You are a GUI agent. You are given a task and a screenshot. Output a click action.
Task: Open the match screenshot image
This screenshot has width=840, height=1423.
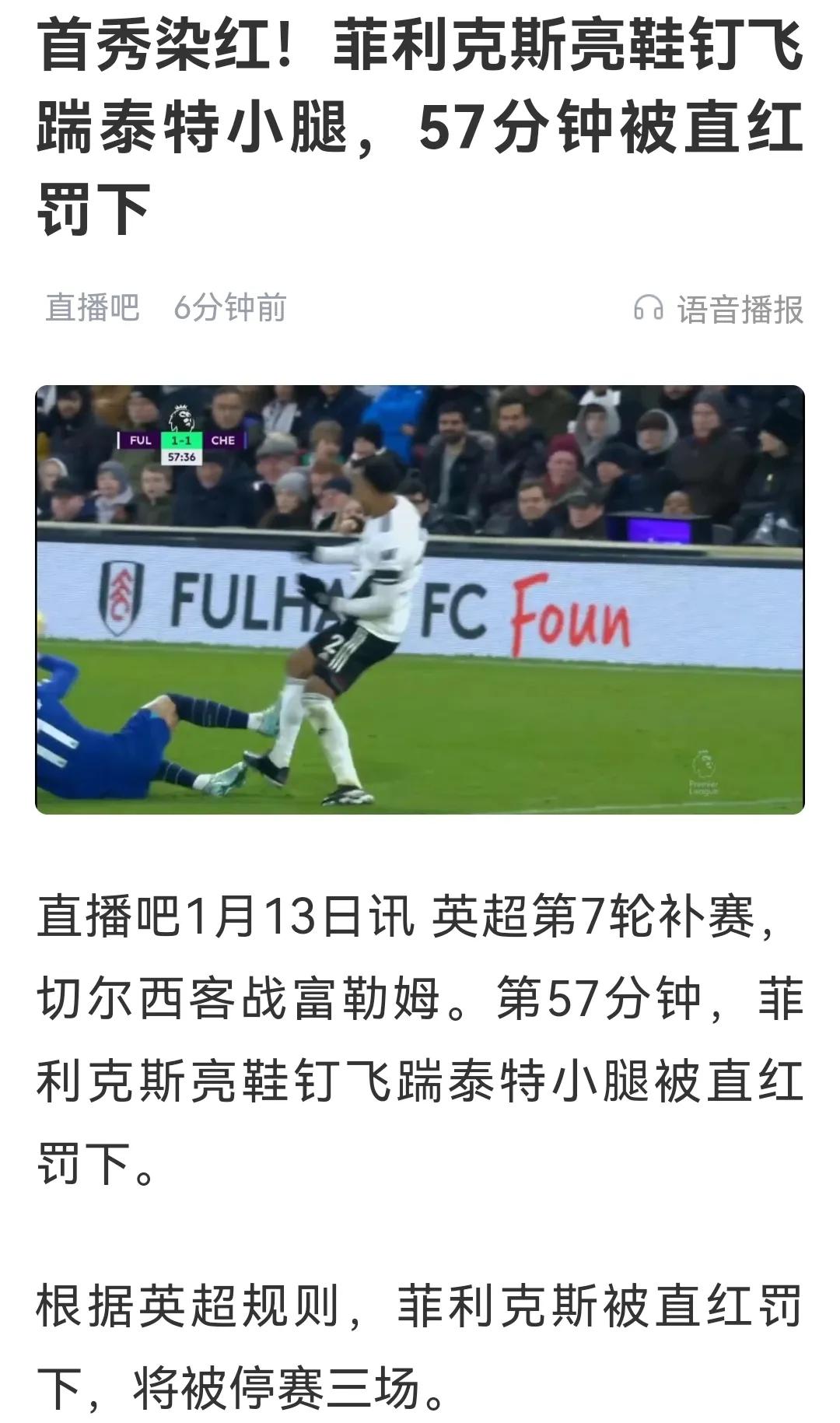coord(420,600)
